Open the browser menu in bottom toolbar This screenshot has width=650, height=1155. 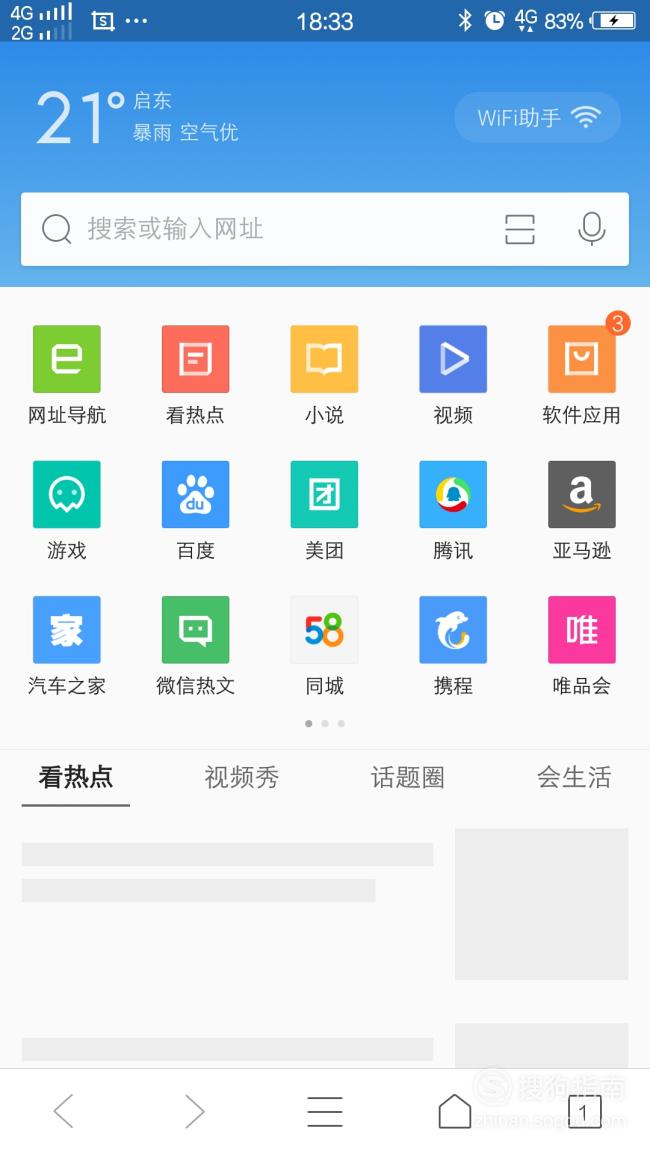[x=324, y=1112]
